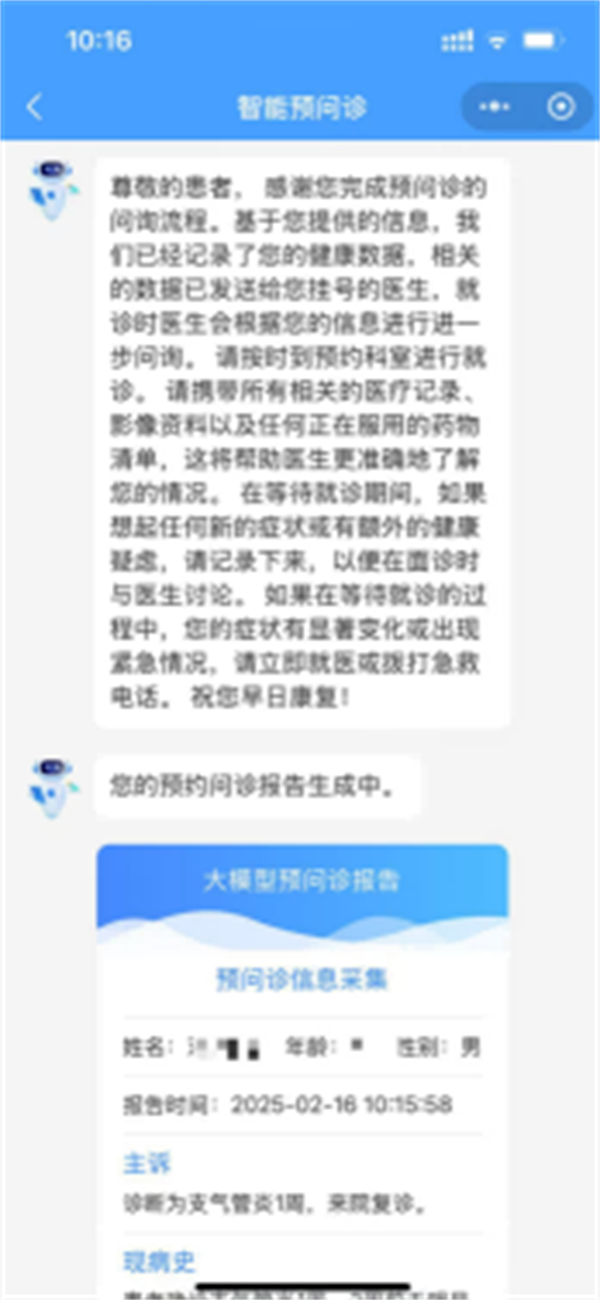Close the mini program via circle icon
The height and width of the screenshot is (1300, 600).
coord(561,107)
